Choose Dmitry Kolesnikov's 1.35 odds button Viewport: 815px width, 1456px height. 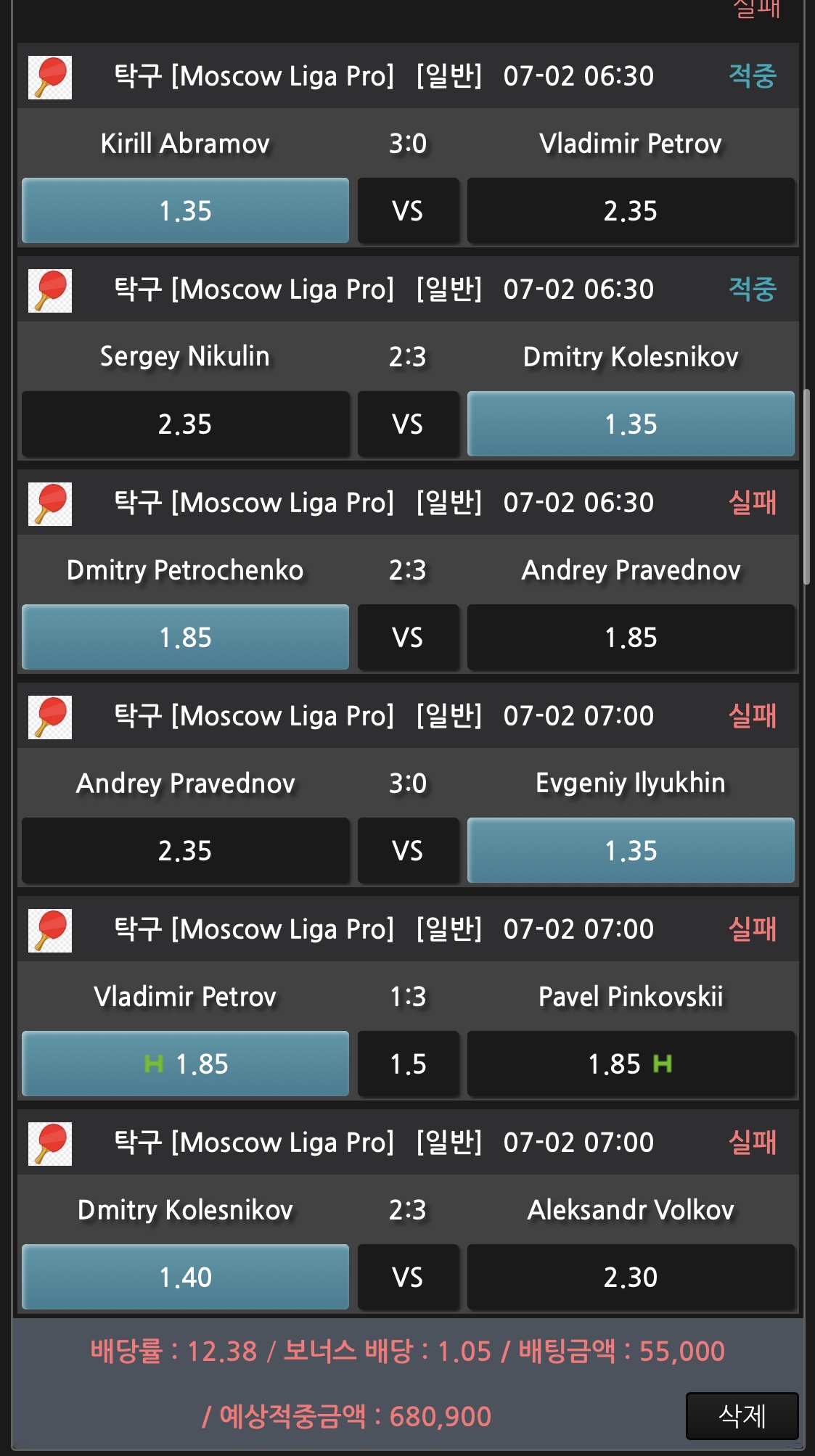[x=630, y=424]
